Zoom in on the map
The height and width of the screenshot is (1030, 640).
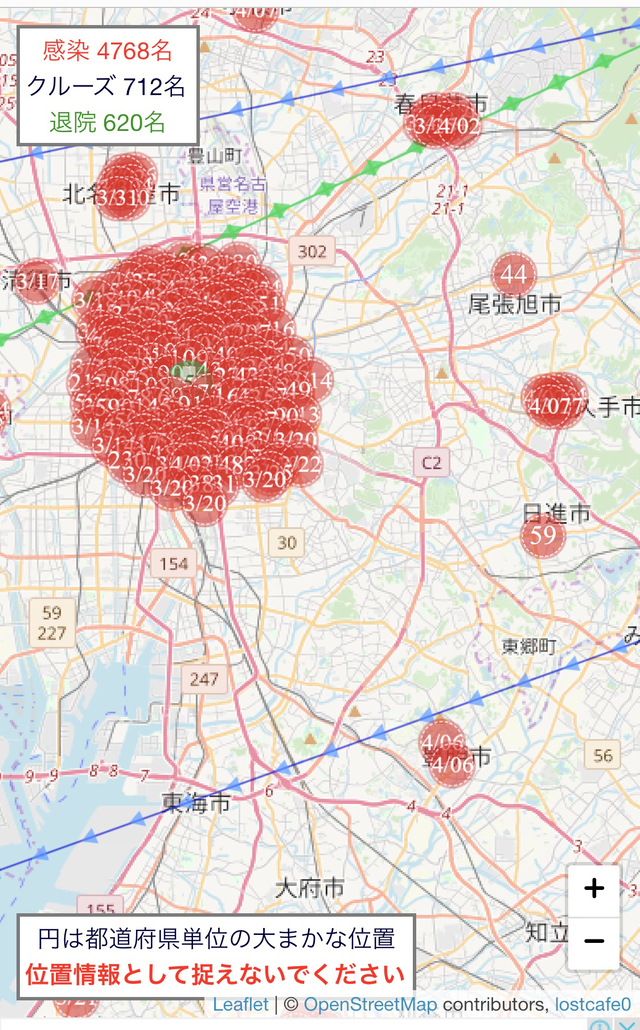click(594, 889)
